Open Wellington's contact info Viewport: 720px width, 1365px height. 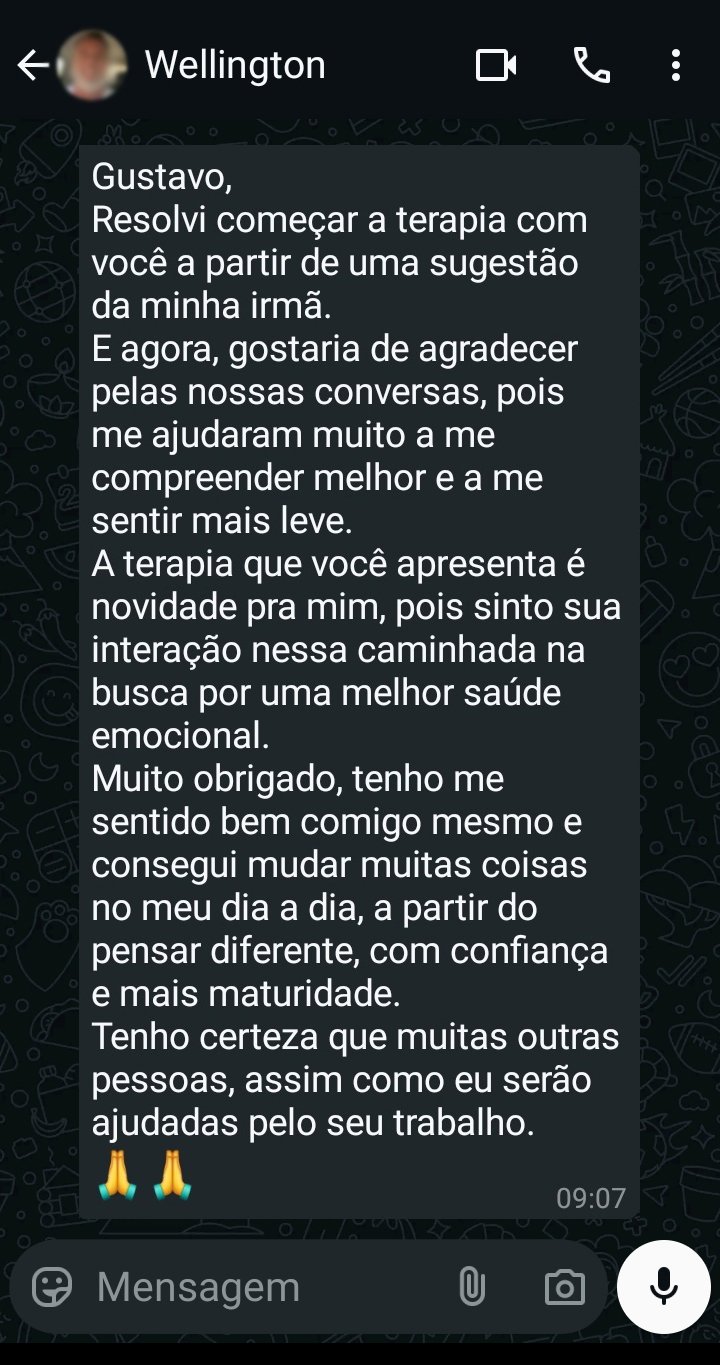[x=235, y=66]
